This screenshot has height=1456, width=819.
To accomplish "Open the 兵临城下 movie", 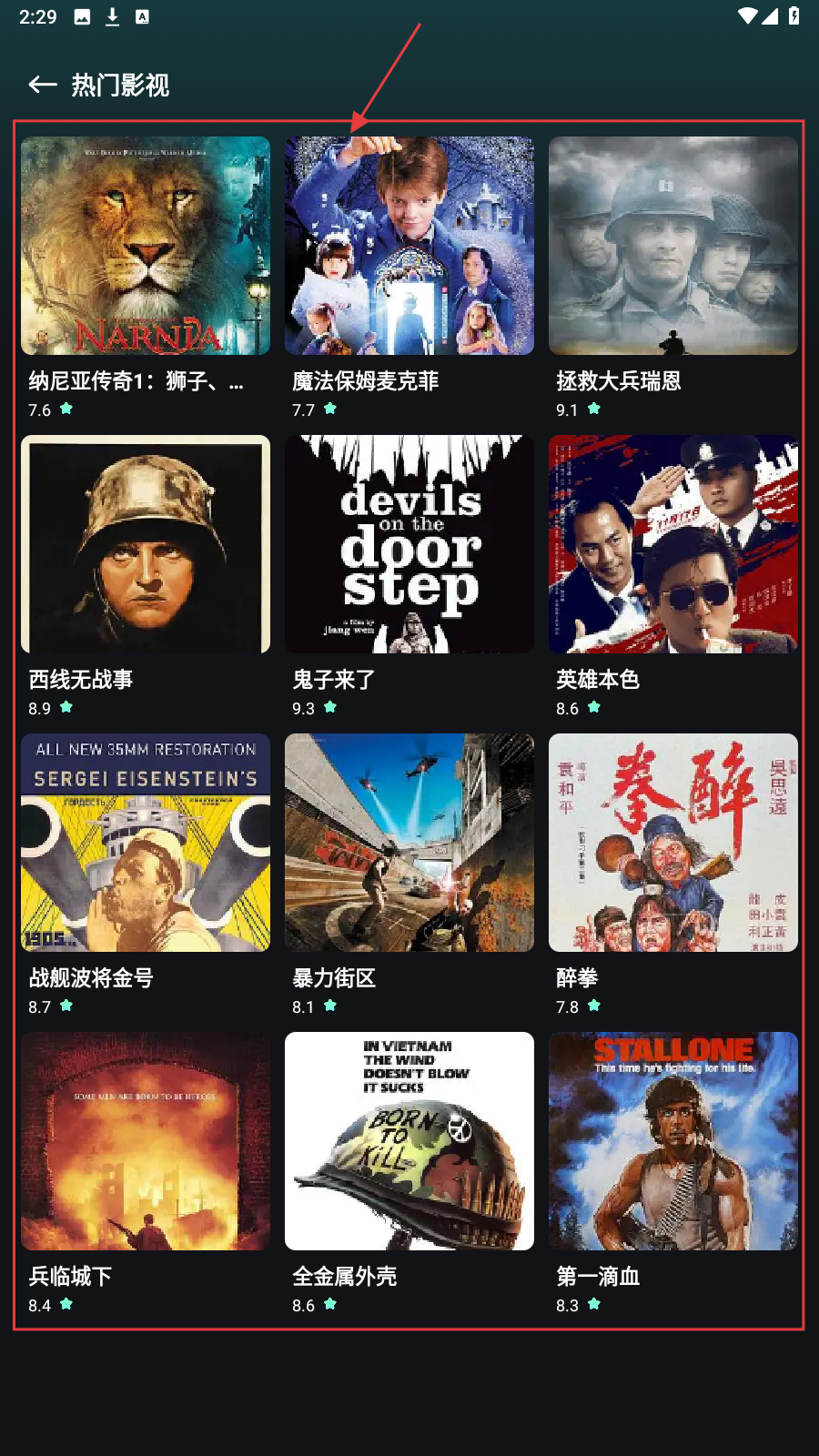I will click(x=146, y=1142).
